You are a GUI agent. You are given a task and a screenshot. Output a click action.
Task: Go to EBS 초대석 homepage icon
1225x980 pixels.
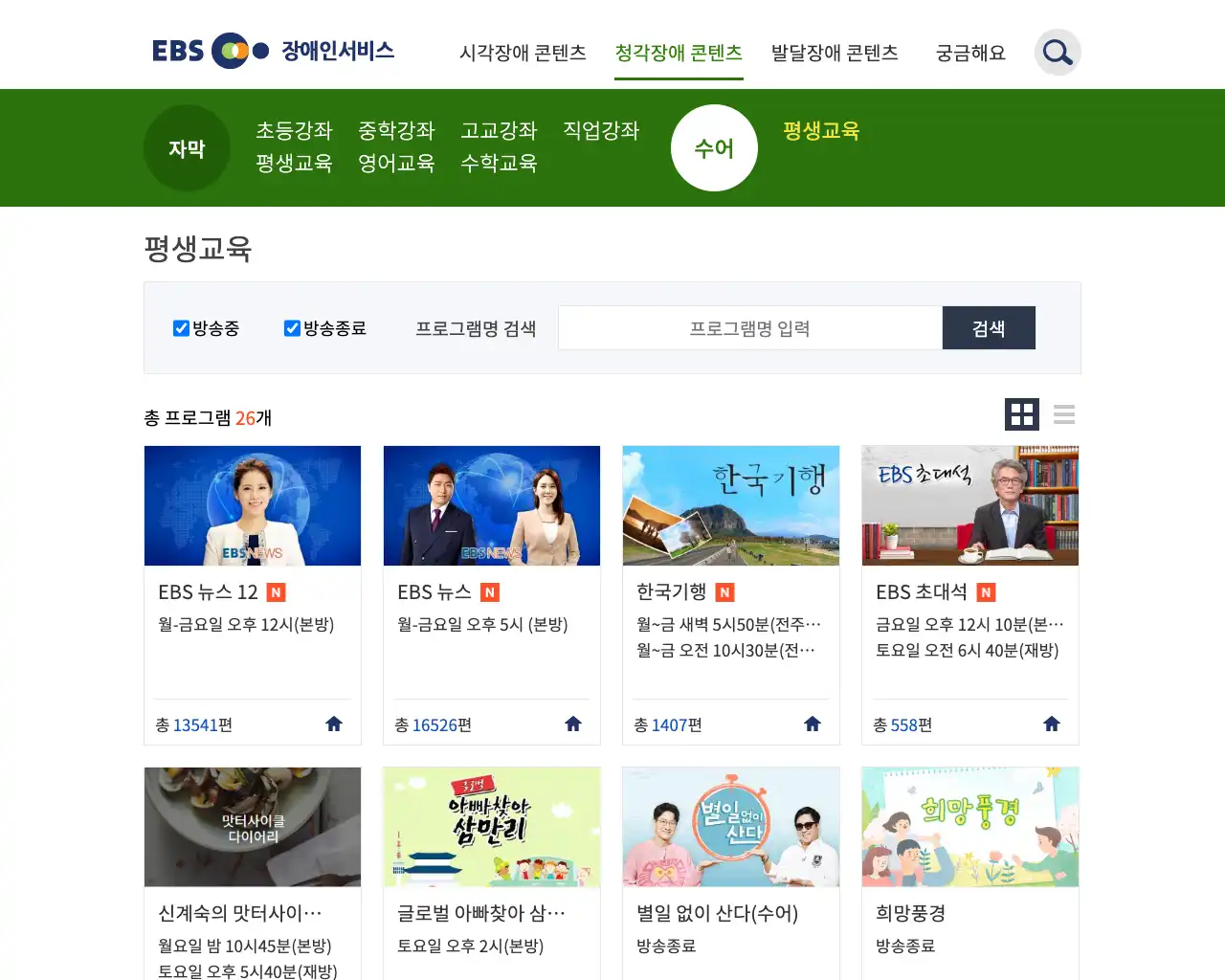click(1052, 724)
